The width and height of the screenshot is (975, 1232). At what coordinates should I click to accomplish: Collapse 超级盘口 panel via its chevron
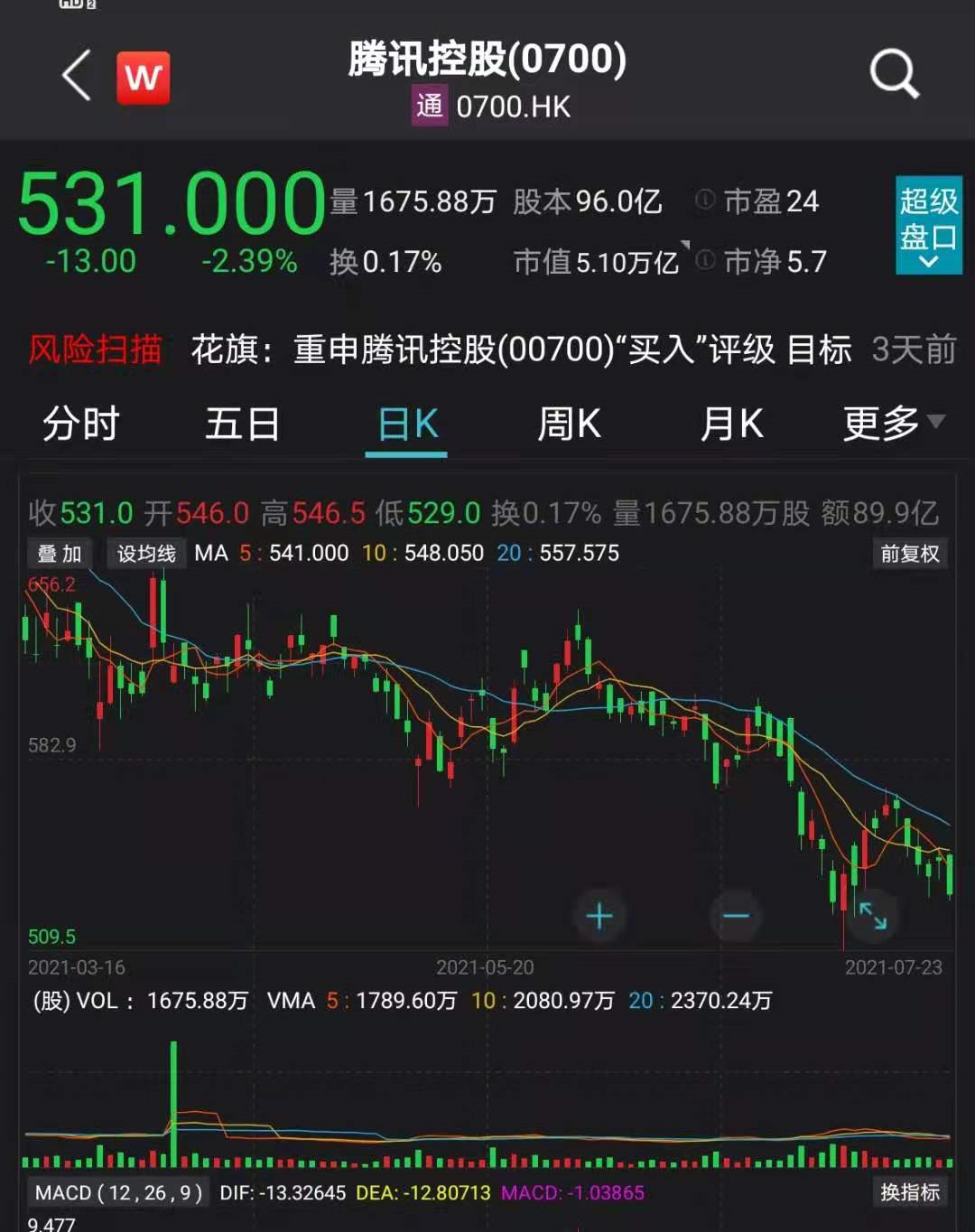click(x=928, y=262)
